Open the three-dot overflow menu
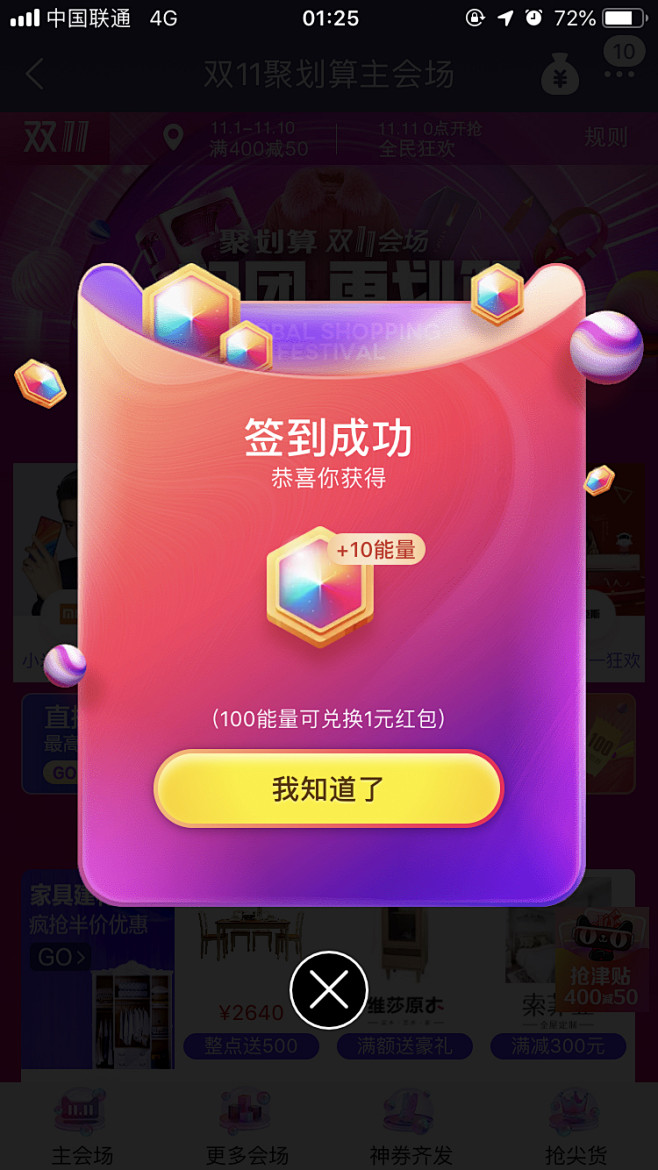658x1170 pixels. 623,74
